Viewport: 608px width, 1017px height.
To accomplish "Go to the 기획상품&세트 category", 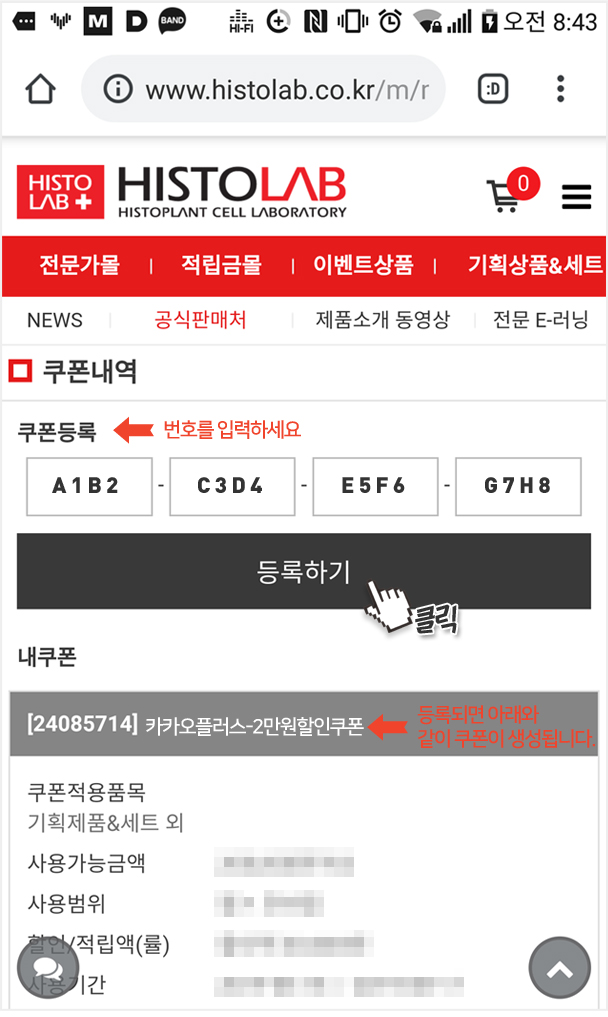I will pyautogui.click(x=535, y=265).
